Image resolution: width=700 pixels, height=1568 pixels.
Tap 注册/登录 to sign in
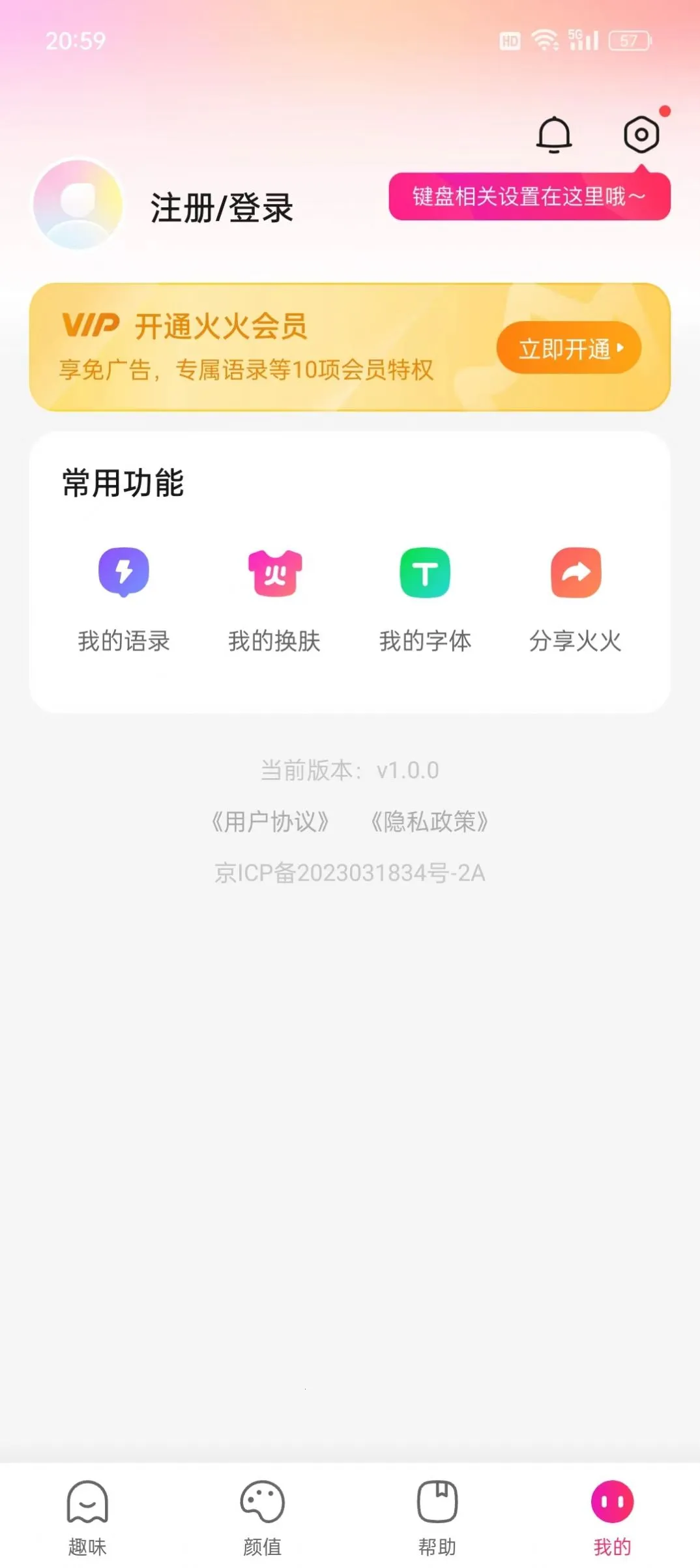coord(222,207)
